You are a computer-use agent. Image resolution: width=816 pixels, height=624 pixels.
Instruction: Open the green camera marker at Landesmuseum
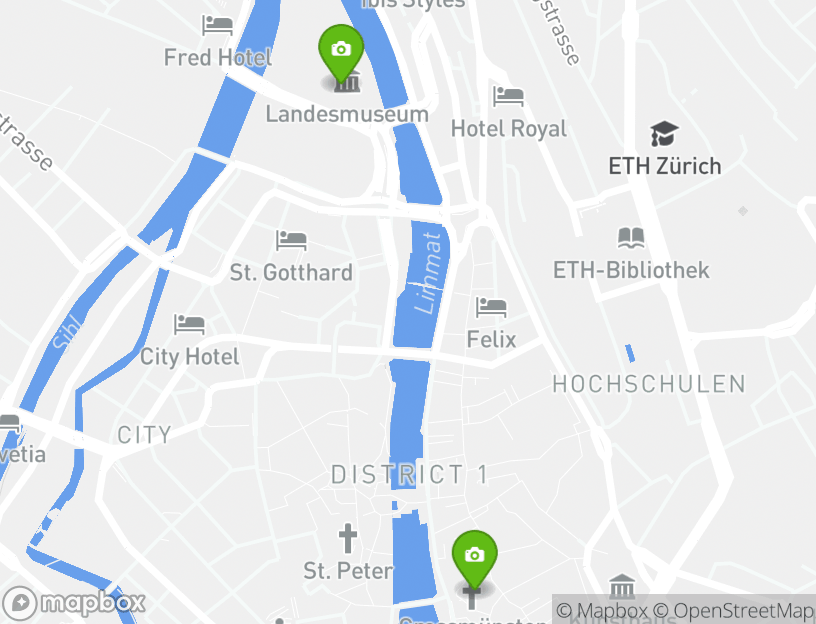[x=341, y=50]
